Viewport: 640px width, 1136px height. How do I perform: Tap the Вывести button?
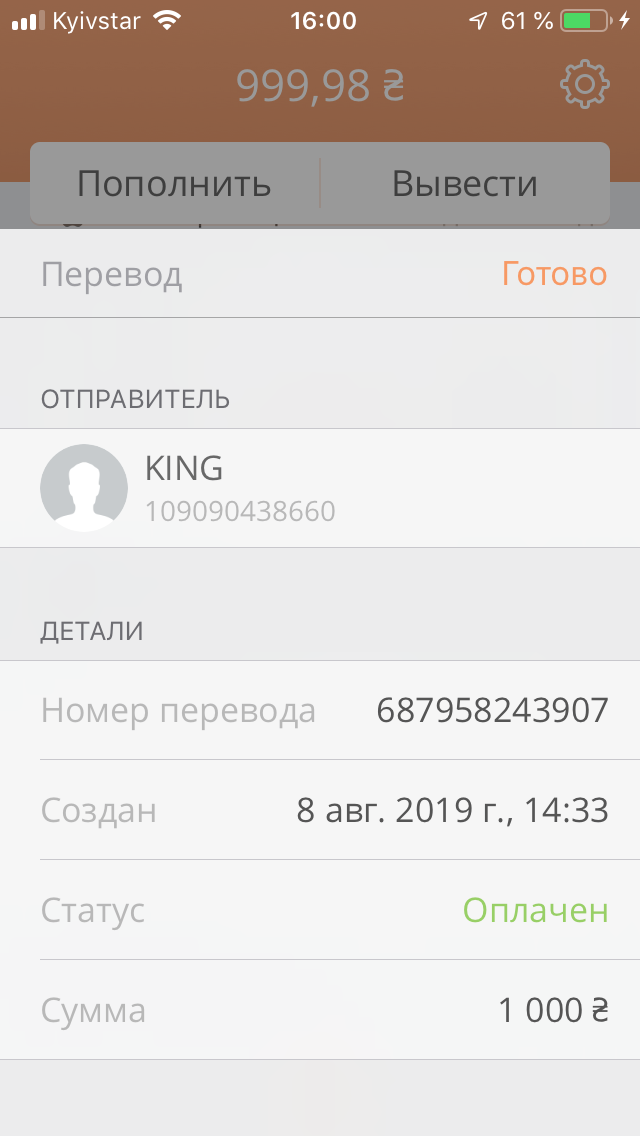pyautogui.click(x=465, y=184)
